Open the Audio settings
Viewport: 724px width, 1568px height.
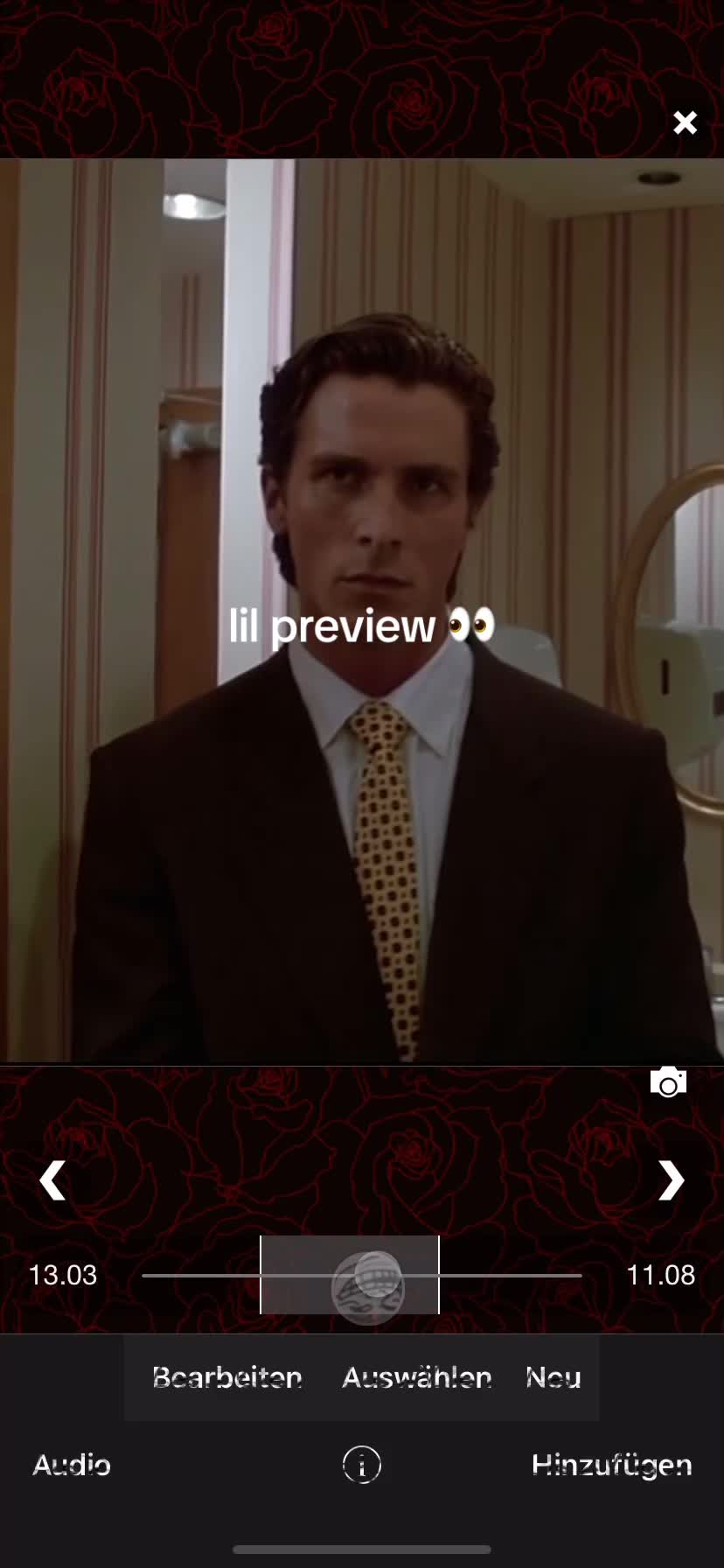coord(72,1465)
